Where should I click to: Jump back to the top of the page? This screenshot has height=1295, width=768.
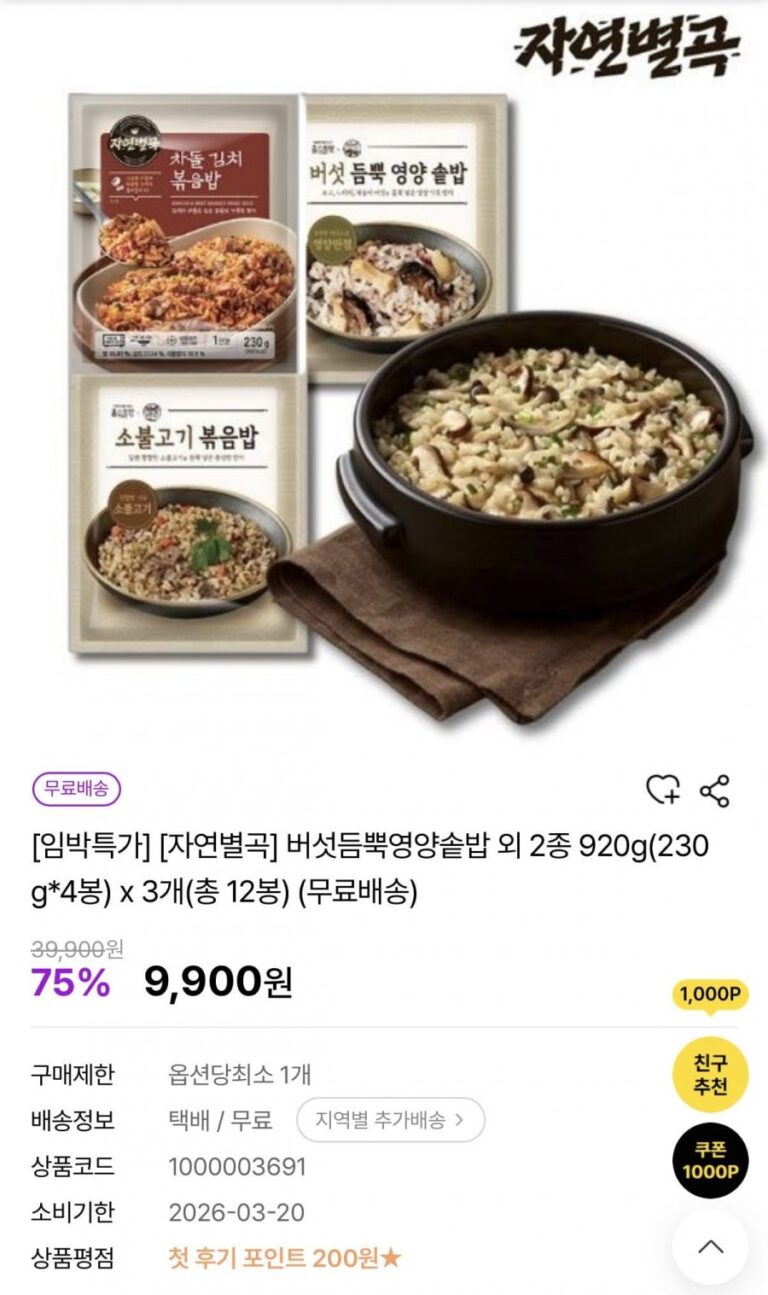[710, 1247]
